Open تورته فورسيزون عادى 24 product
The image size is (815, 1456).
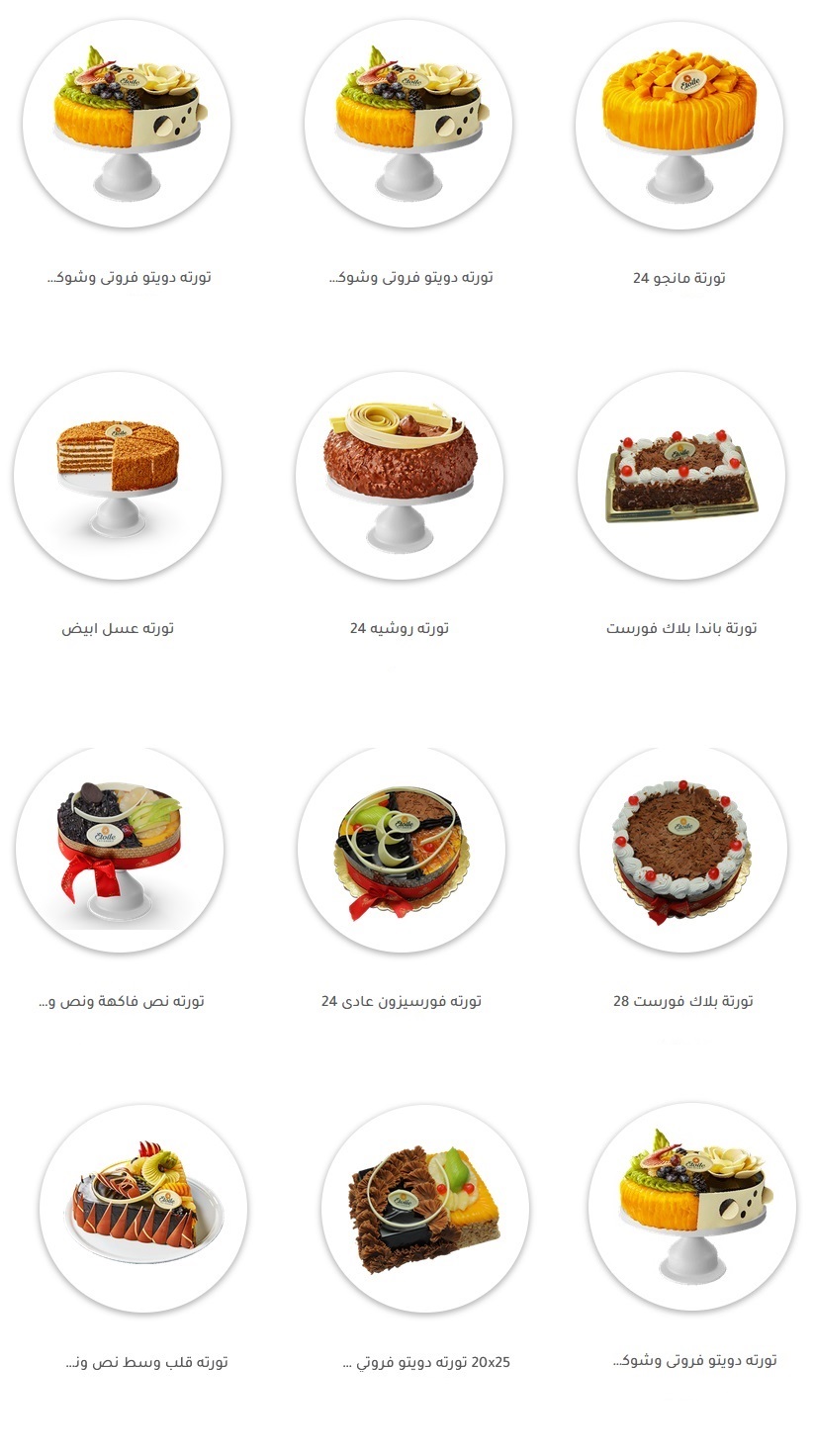402,849
